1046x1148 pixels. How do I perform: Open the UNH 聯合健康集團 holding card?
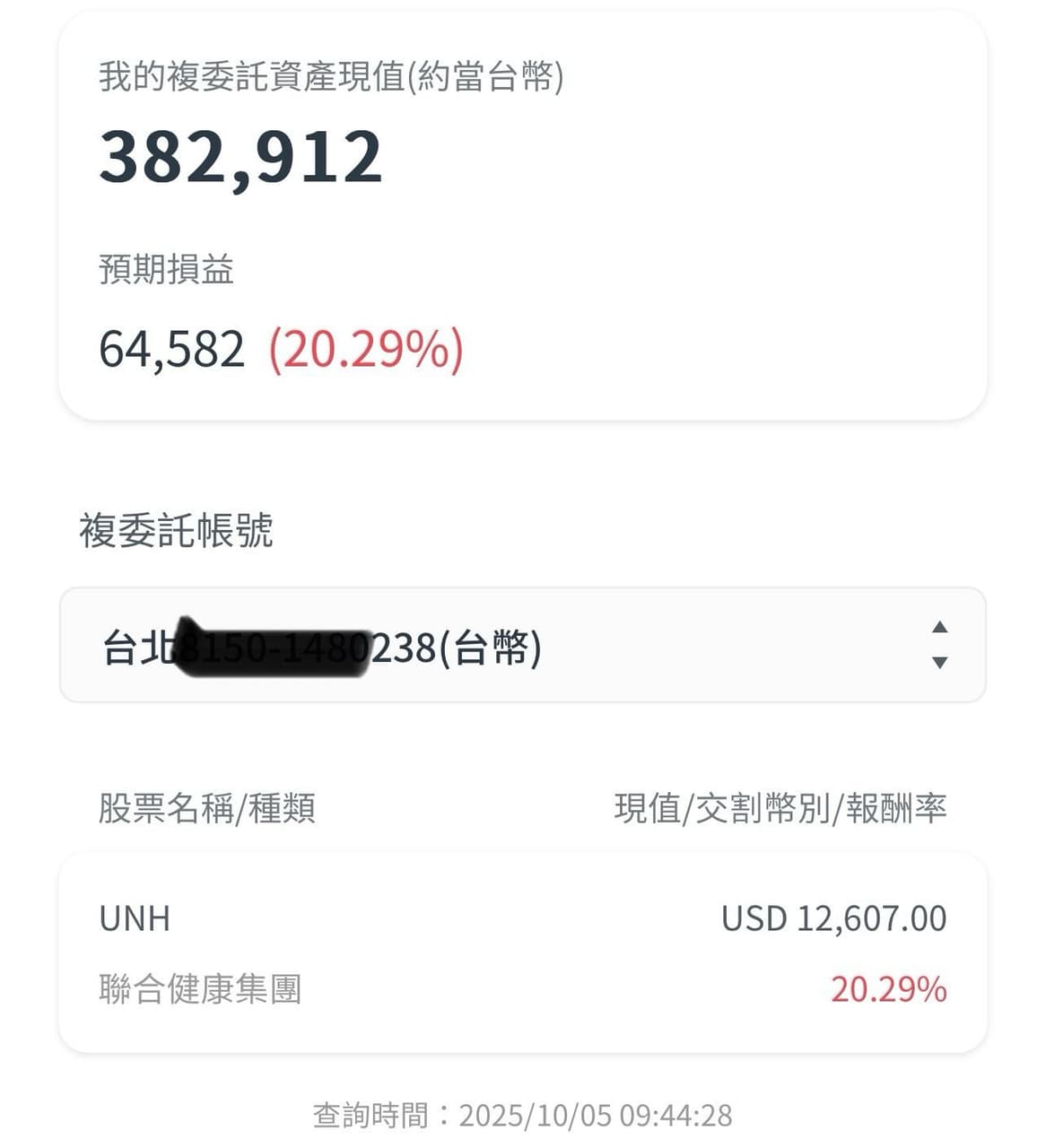tap(522, 953)
